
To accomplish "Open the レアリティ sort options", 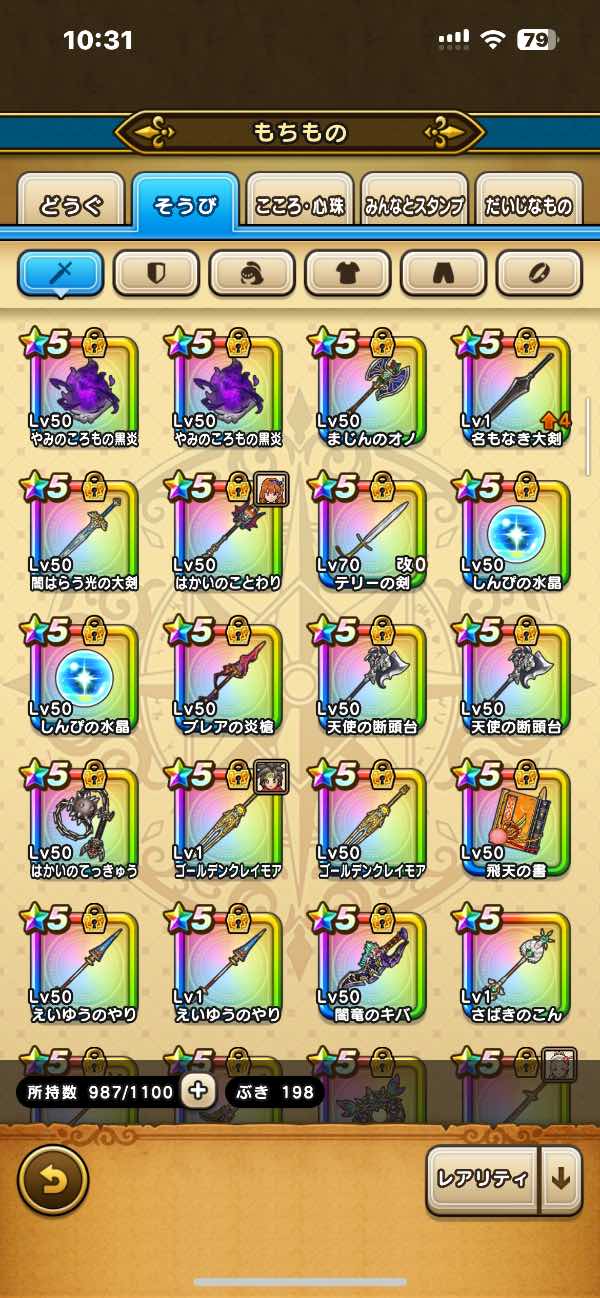I will 483,1178.
